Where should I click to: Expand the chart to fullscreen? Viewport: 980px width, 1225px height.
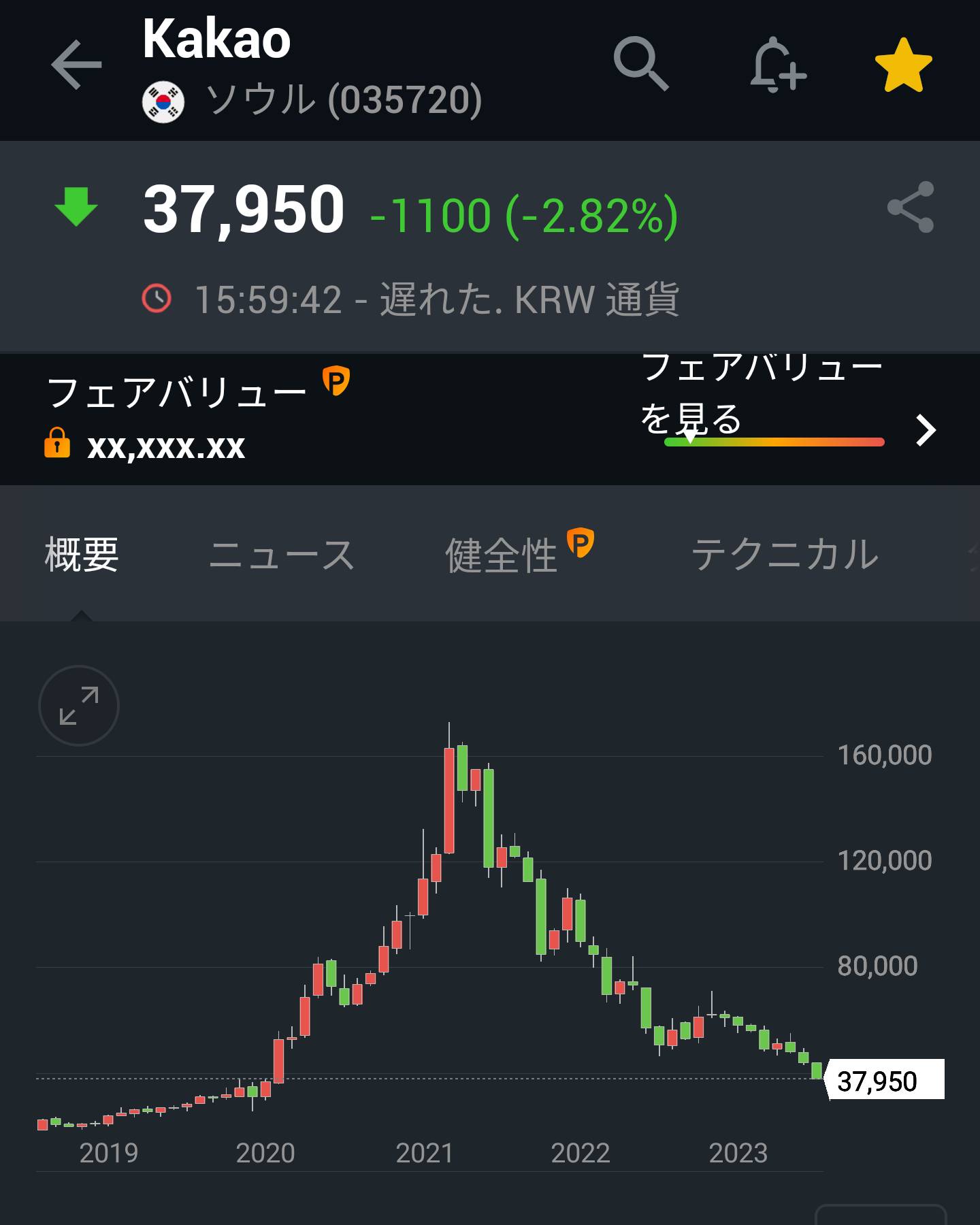tap(79, 706)
